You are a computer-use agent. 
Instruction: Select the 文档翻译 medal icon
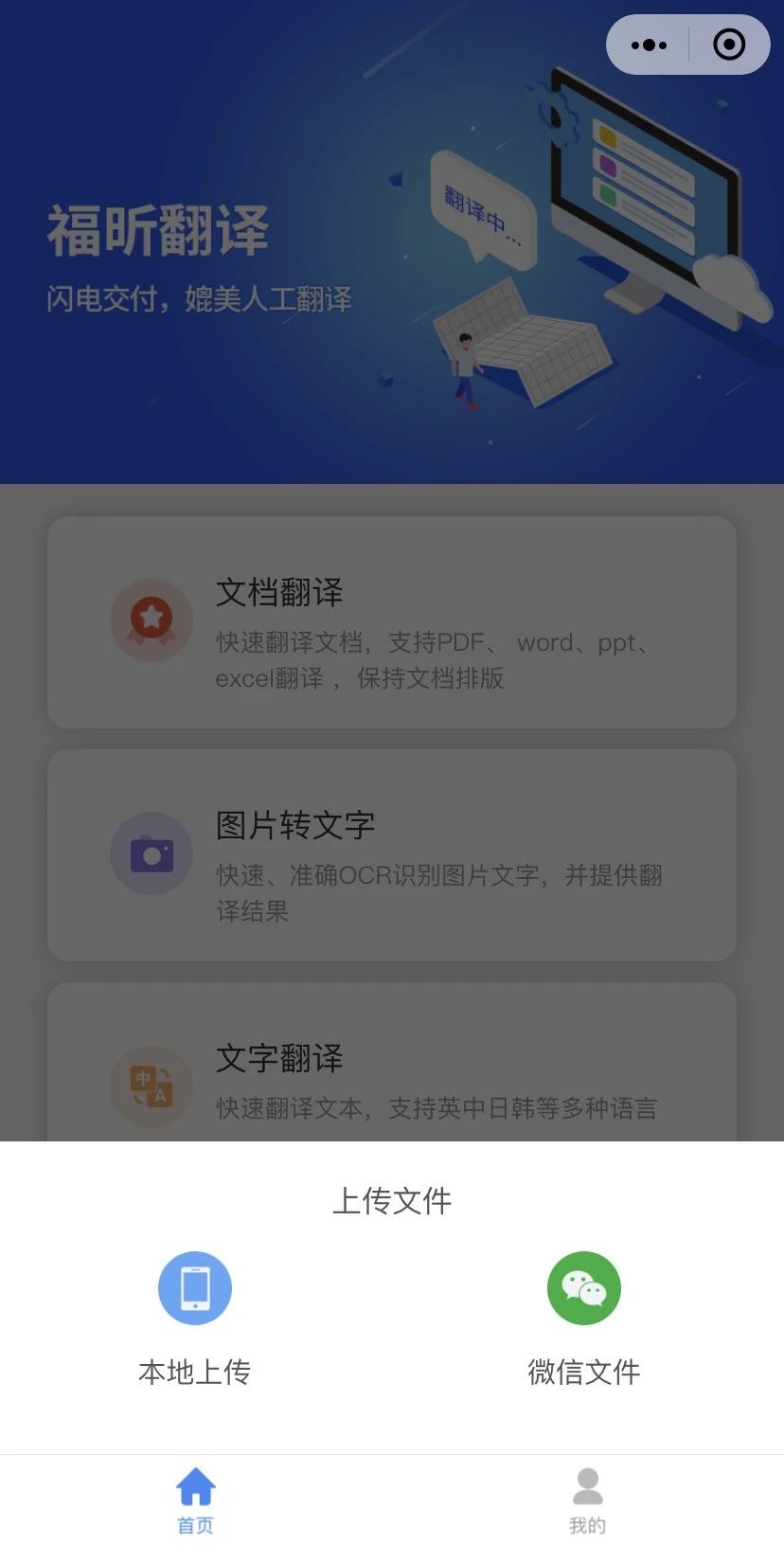[x=151, y=620]
